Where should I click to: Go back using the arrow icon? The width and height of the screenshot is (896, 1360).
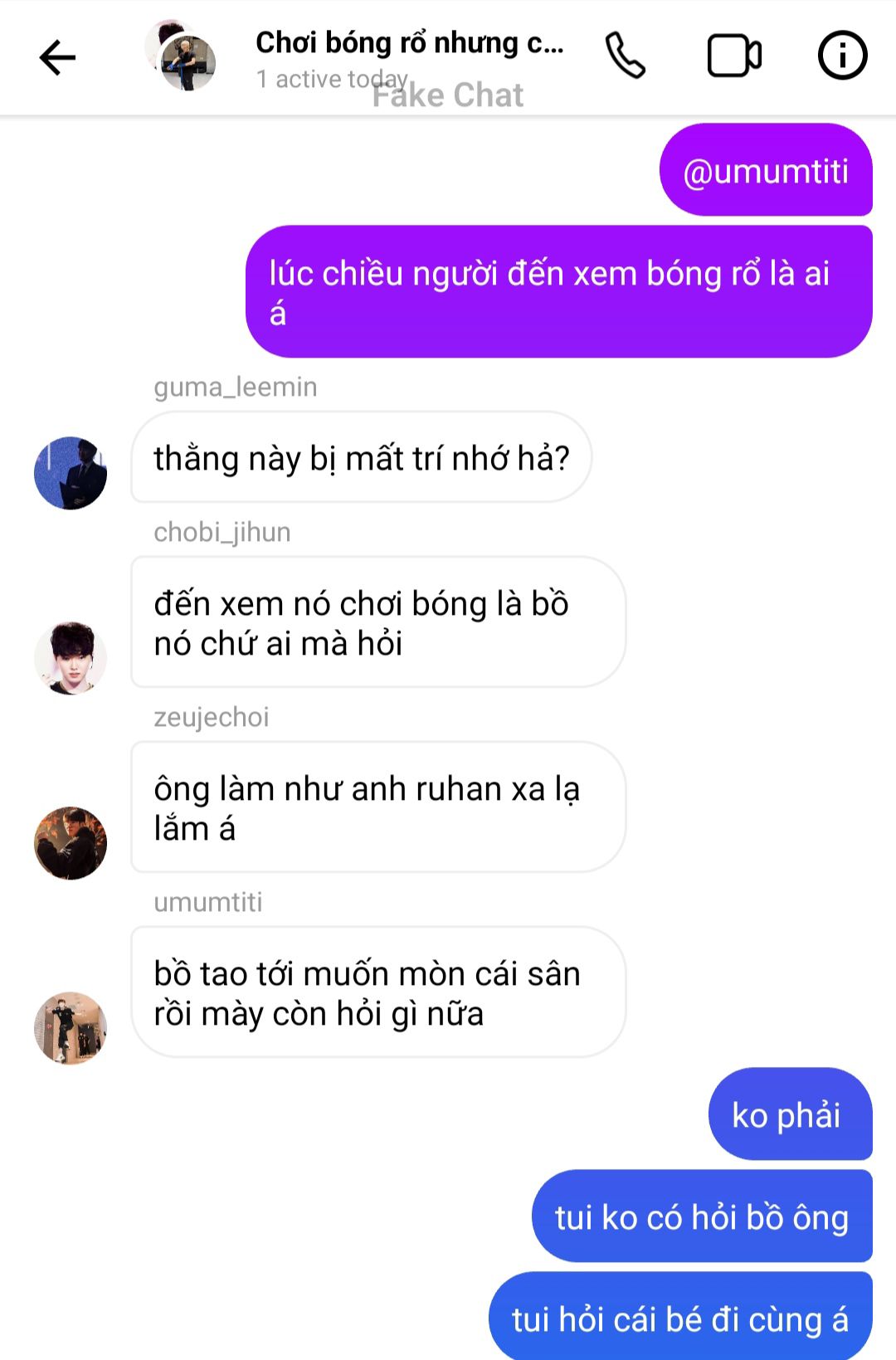pyautogui.click(x=57, y=58)
